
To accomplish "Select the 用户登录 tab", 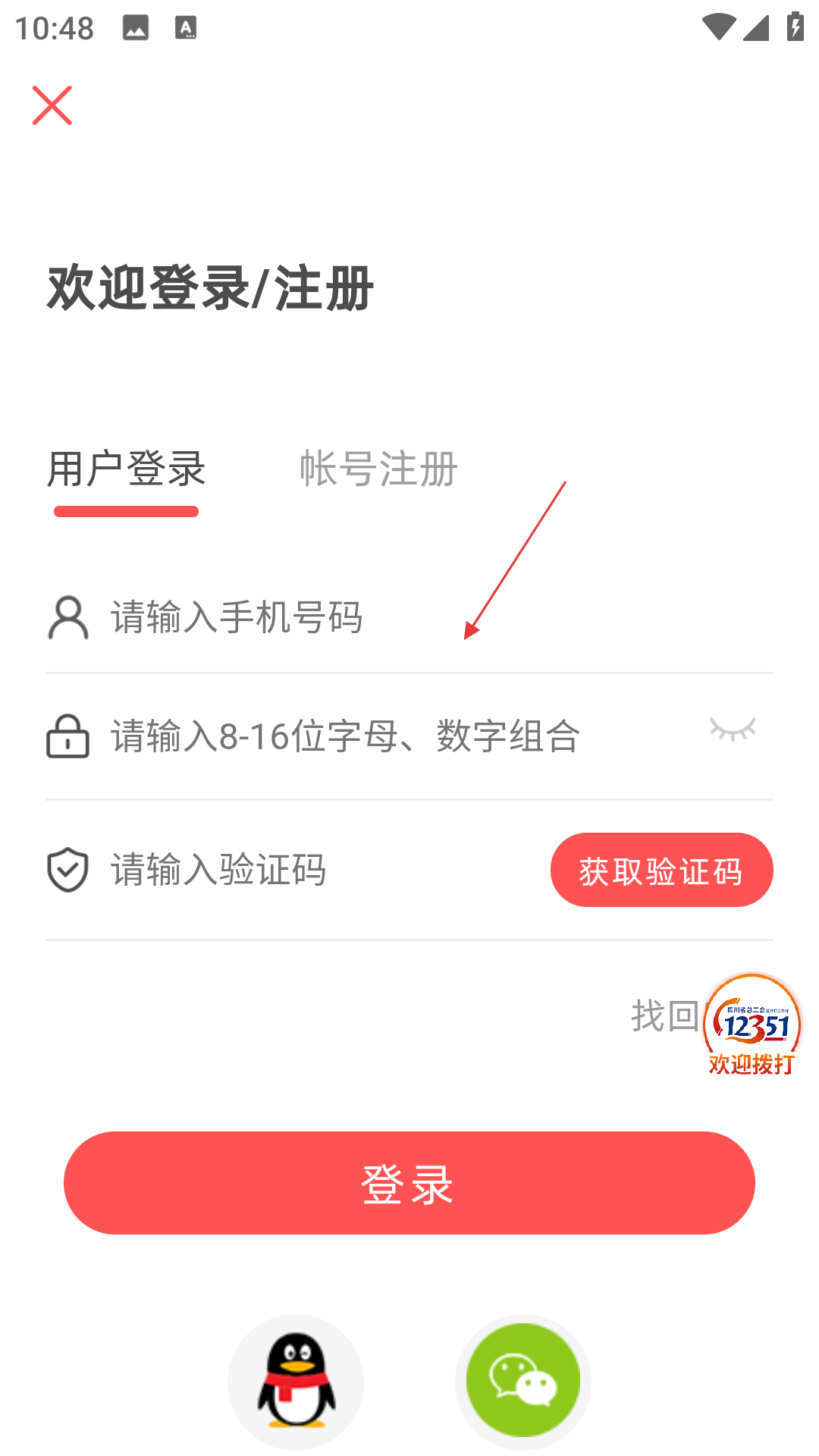I will pos(127,468).
